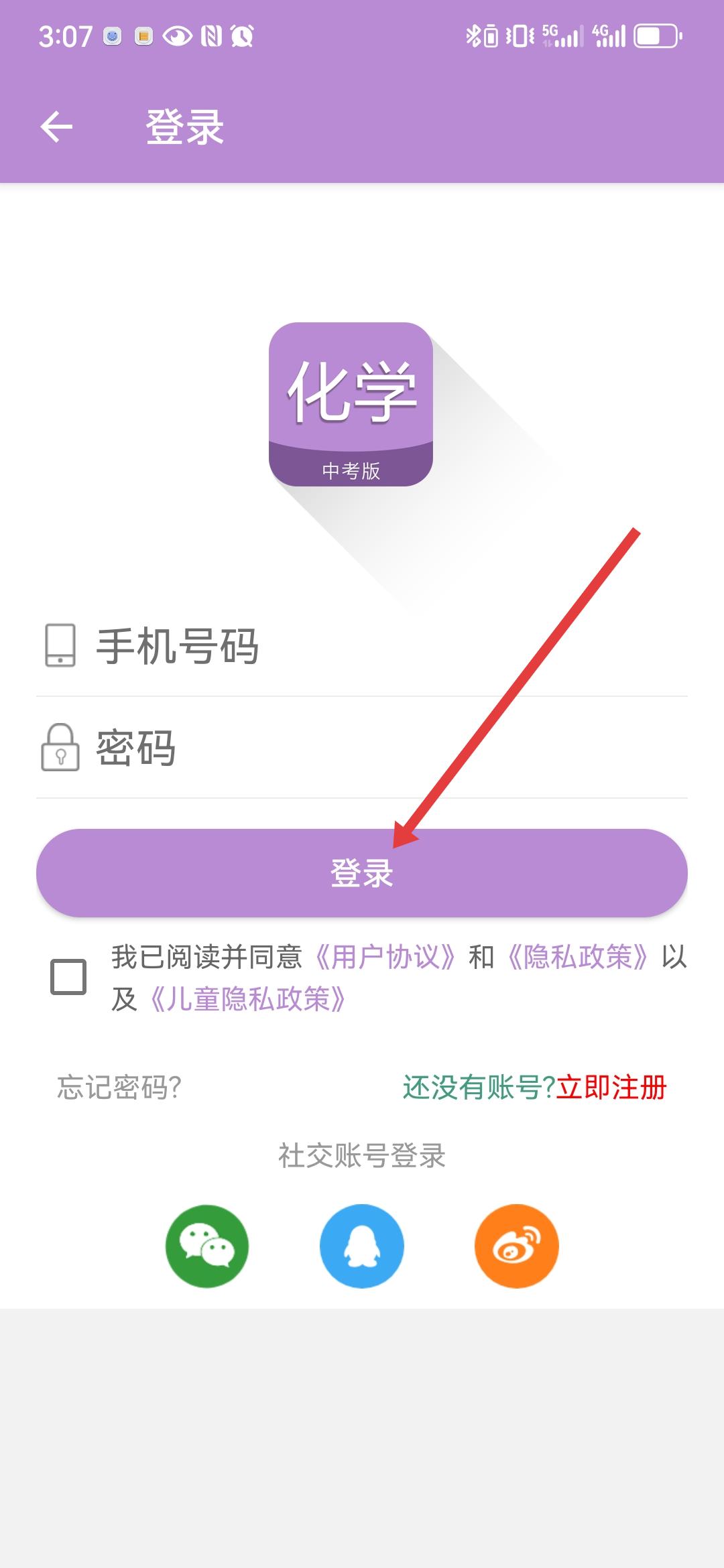Go back using the top-left arrow
This screenshot has width=724, height=1568.
(x=56, y=127)
